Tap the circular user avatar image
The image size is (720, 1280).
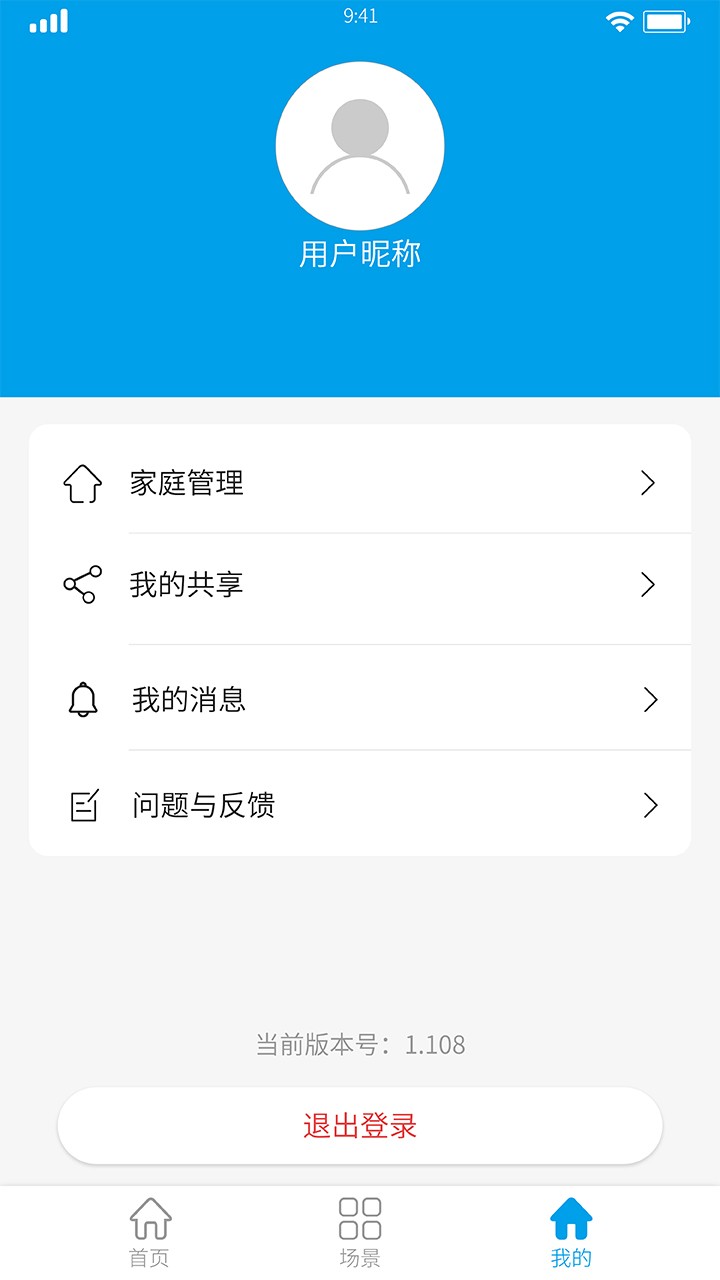360,145
